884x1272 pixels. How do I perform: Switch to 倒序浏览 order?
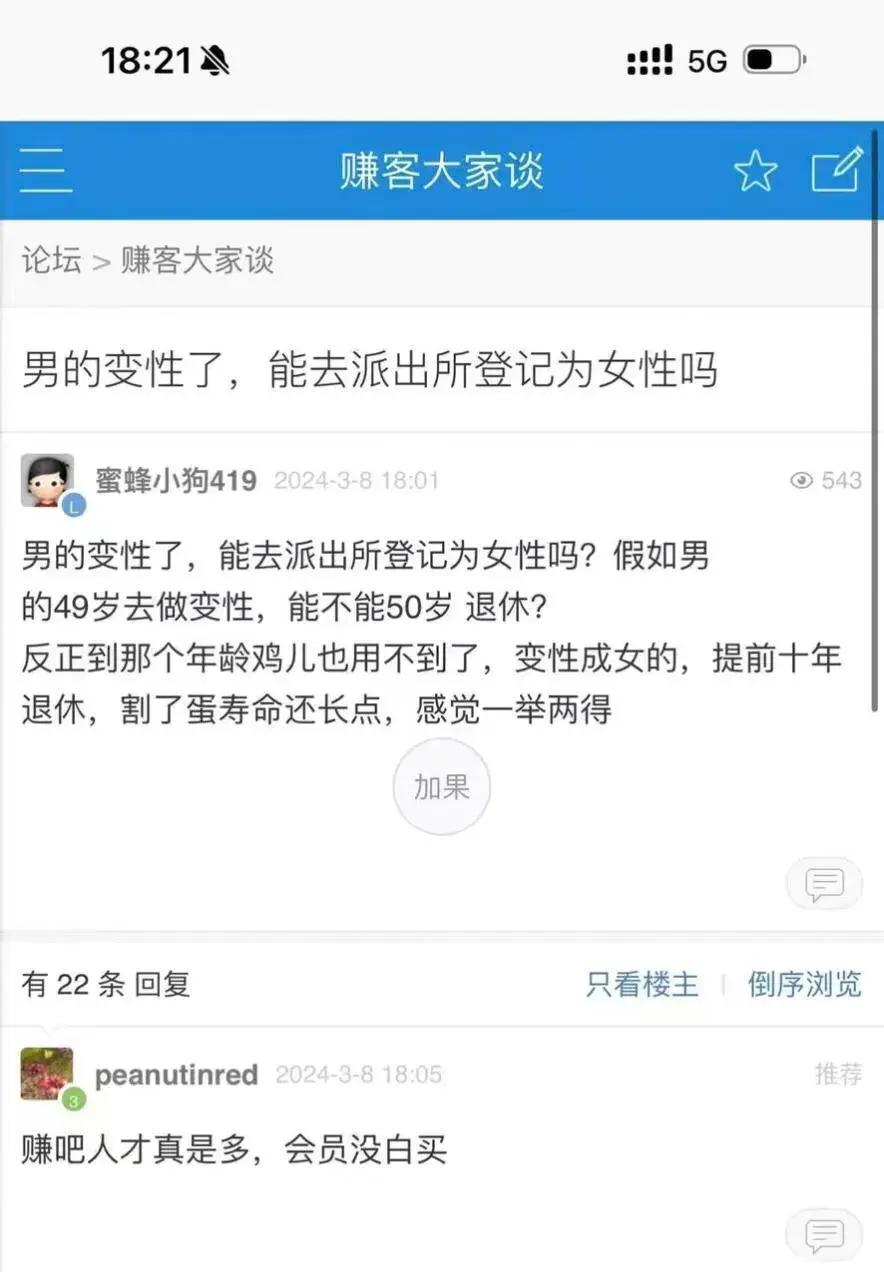[804, 984]
